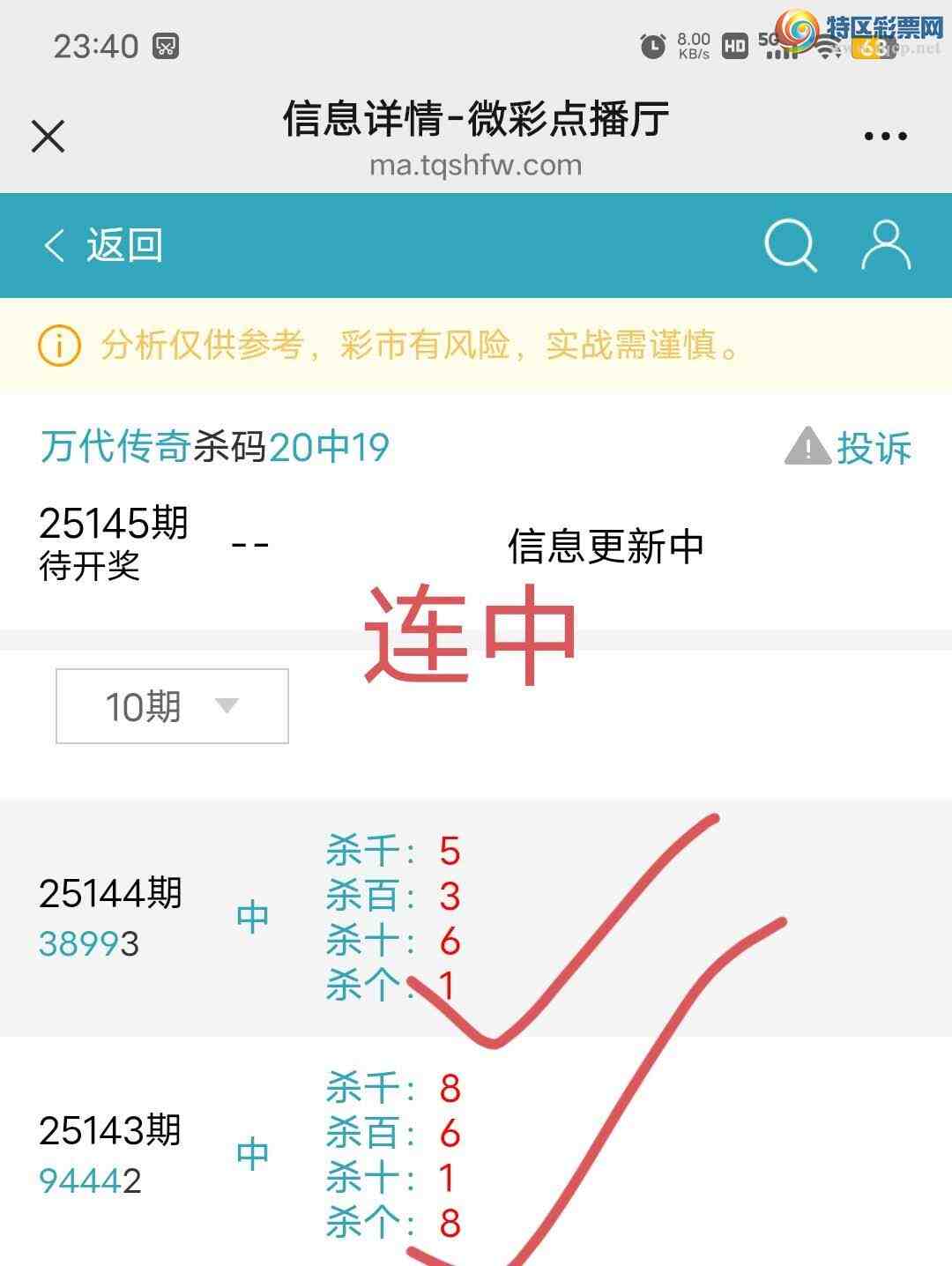Close the page with the X icon

[48, 134]
